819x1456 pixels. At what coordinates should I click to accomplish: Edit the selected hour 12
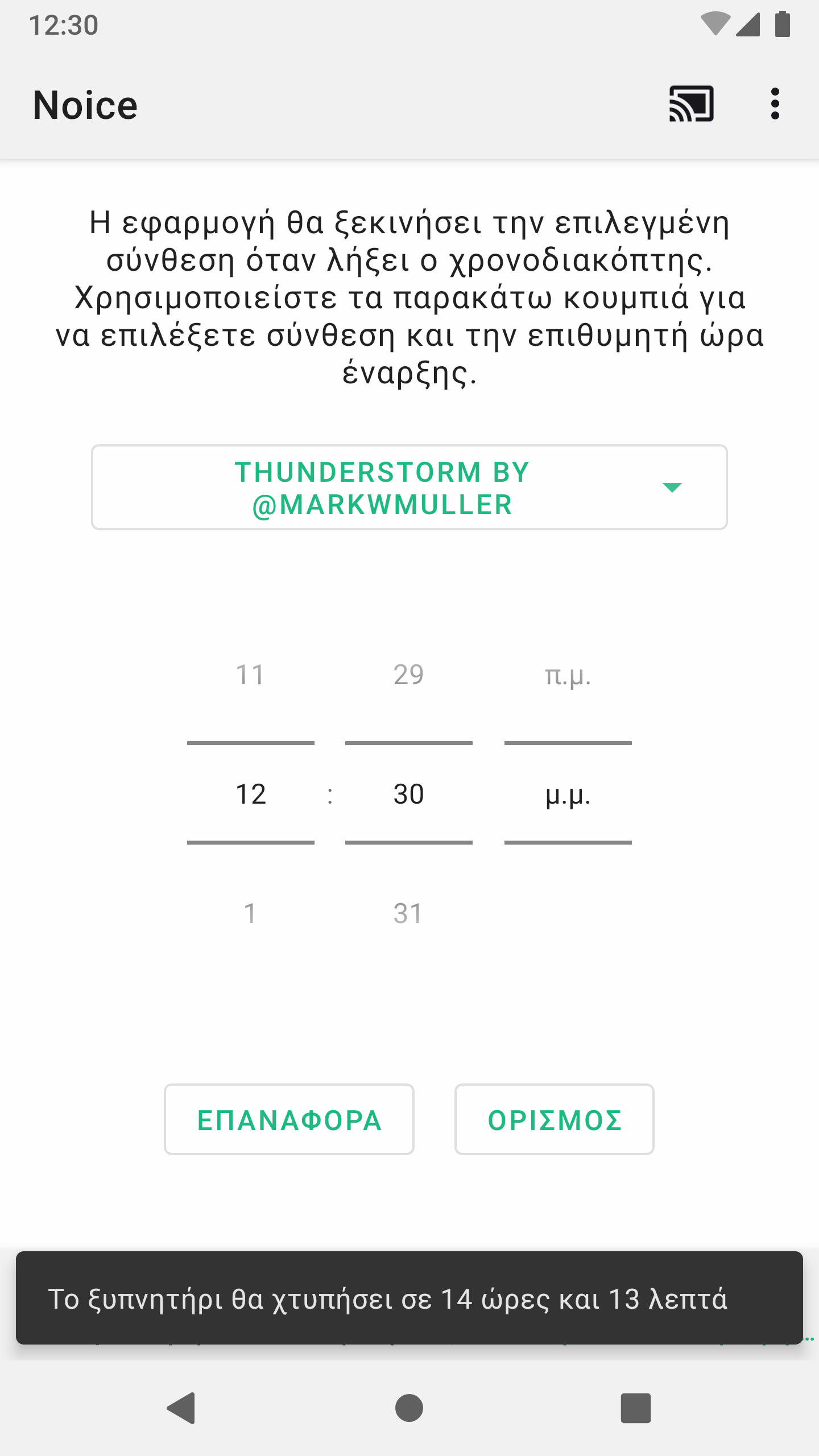coord(250,794)
